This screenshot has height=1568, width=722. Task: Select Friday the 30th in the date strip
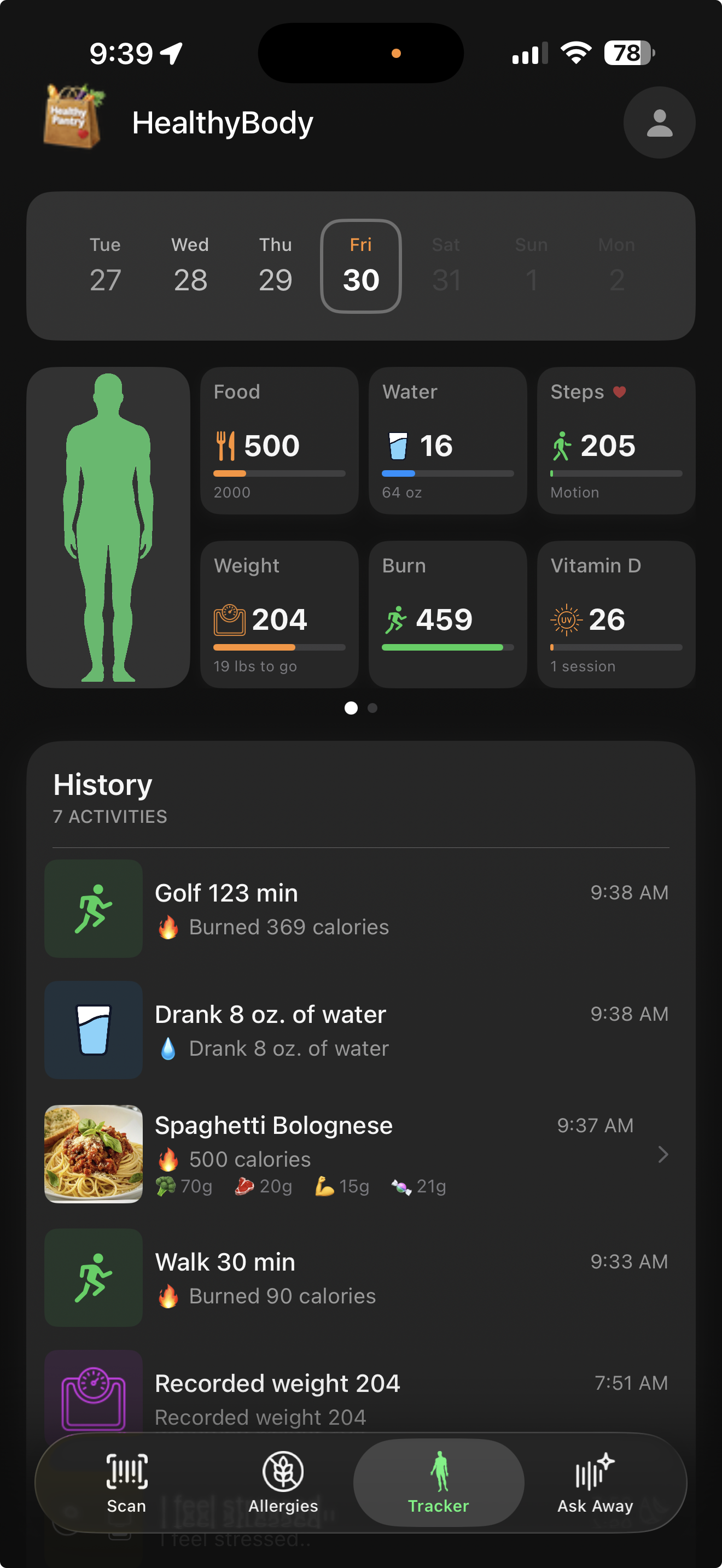(360, 266)
